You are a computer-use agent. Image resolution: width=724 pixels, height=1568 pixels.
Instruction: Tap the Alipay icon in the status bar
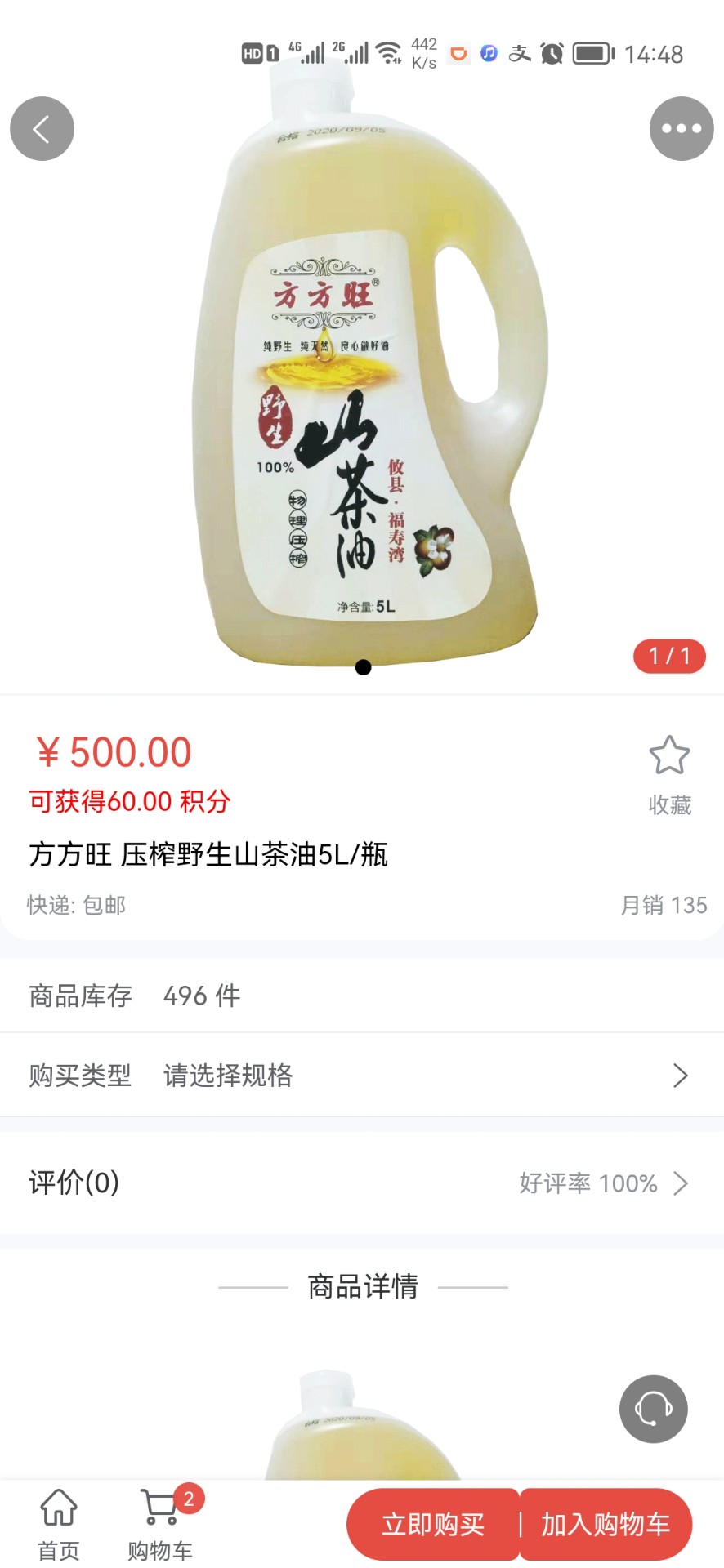[520, 54]
